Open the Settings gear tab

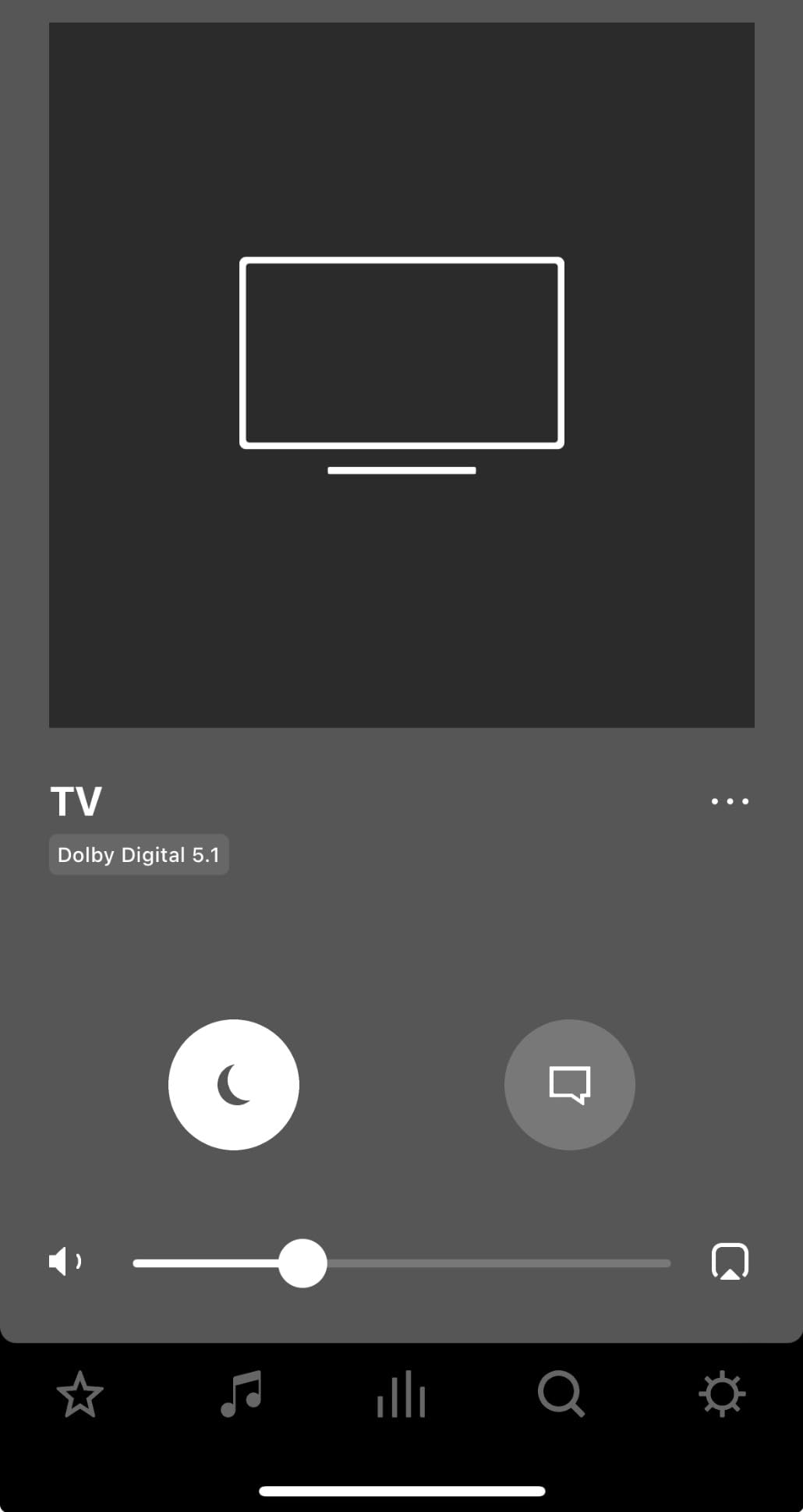click(722, 1394)
